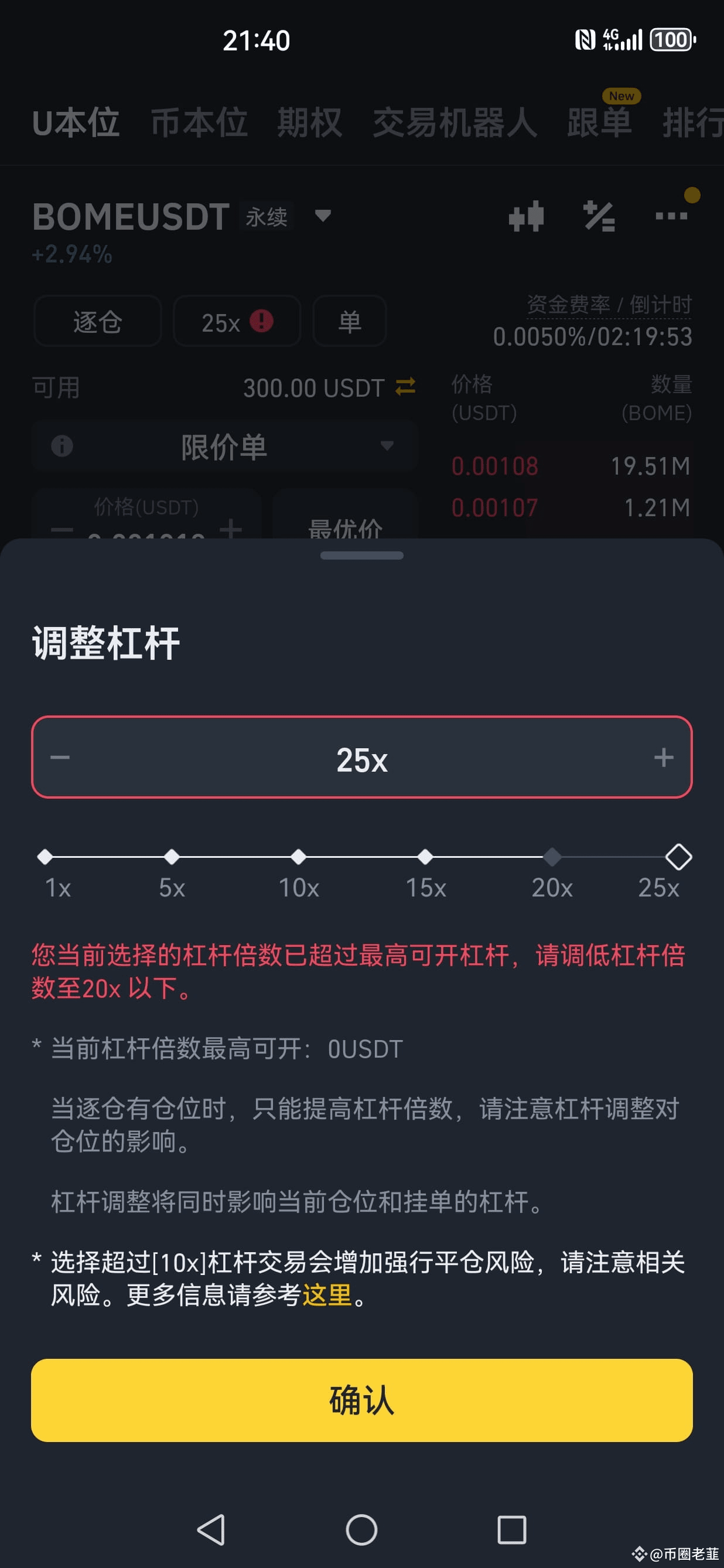Tap the warning icon on the 25x button
The height and width of the screenshot is (1568, 724).
[262, 321]
